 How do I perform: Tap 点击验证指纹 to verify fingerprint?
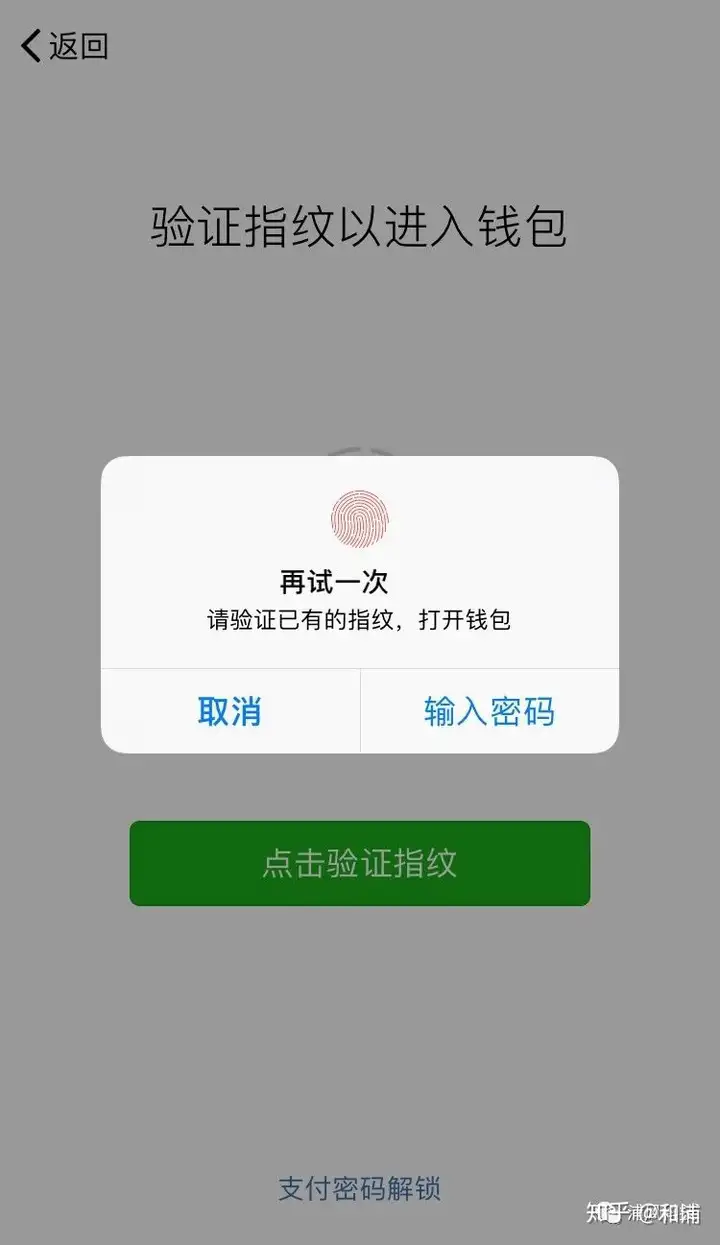point(359,863)
